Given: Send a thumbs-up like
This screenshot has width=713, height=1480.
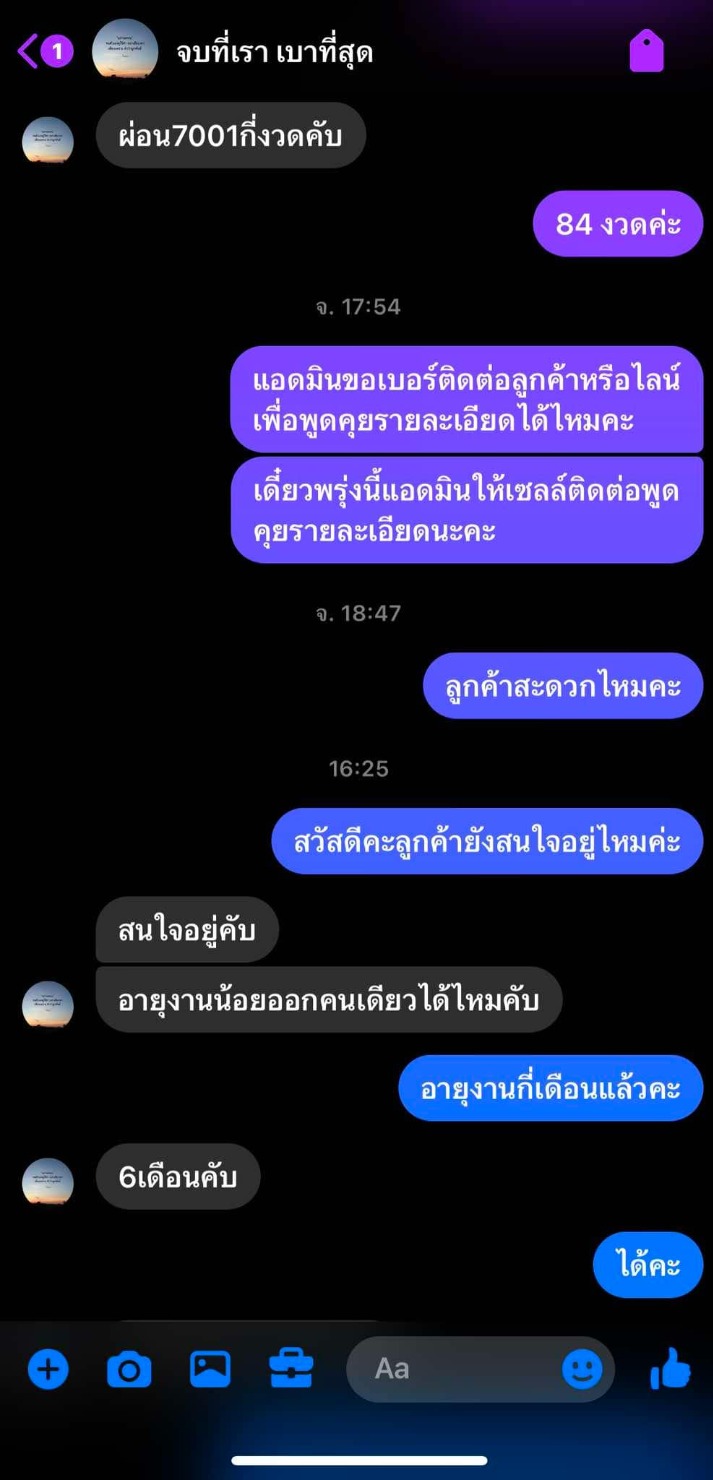Looking at the screenshot, I should (671, 1368).
